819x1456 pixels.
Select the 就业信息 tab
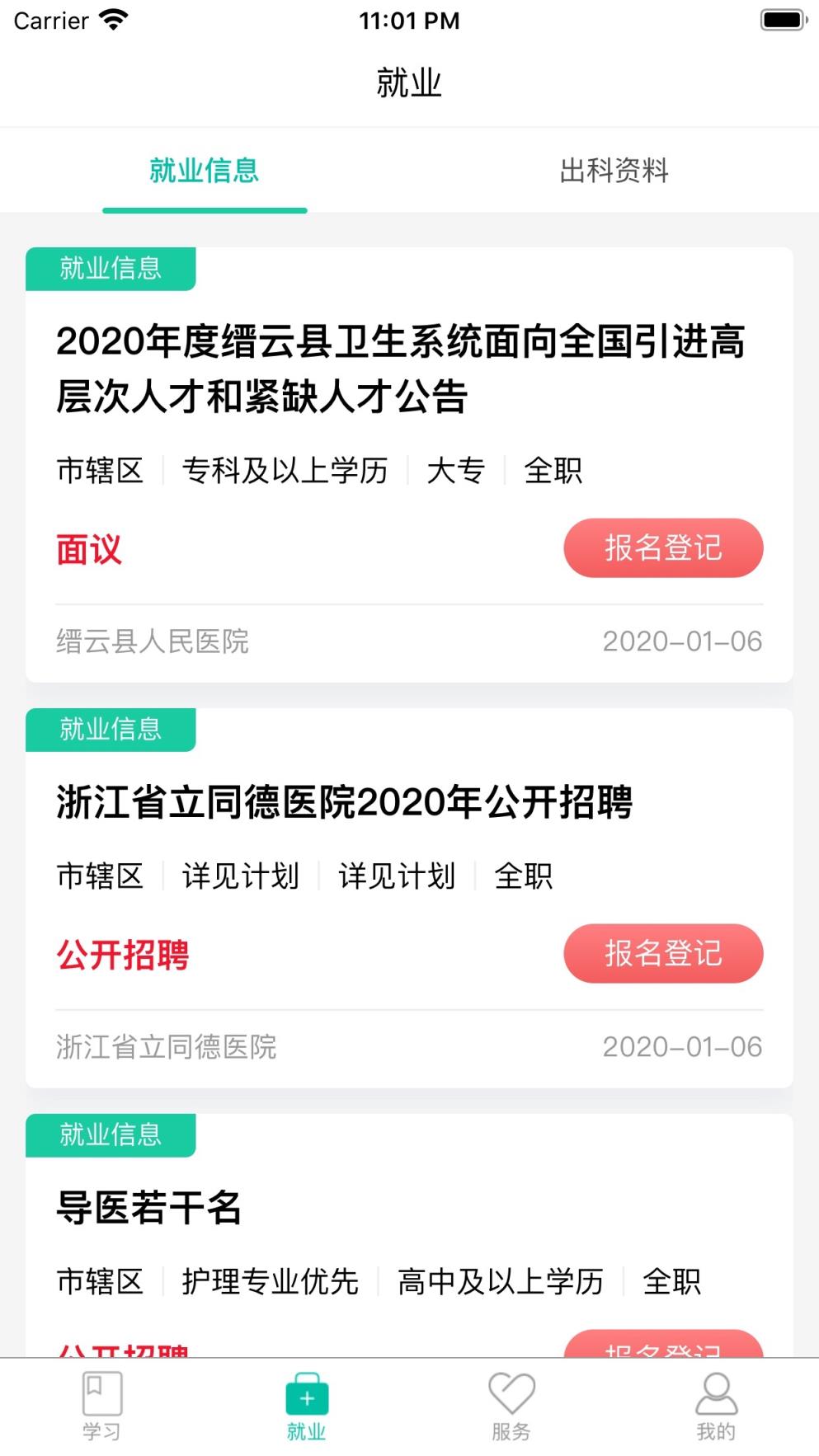pos(203,171)
